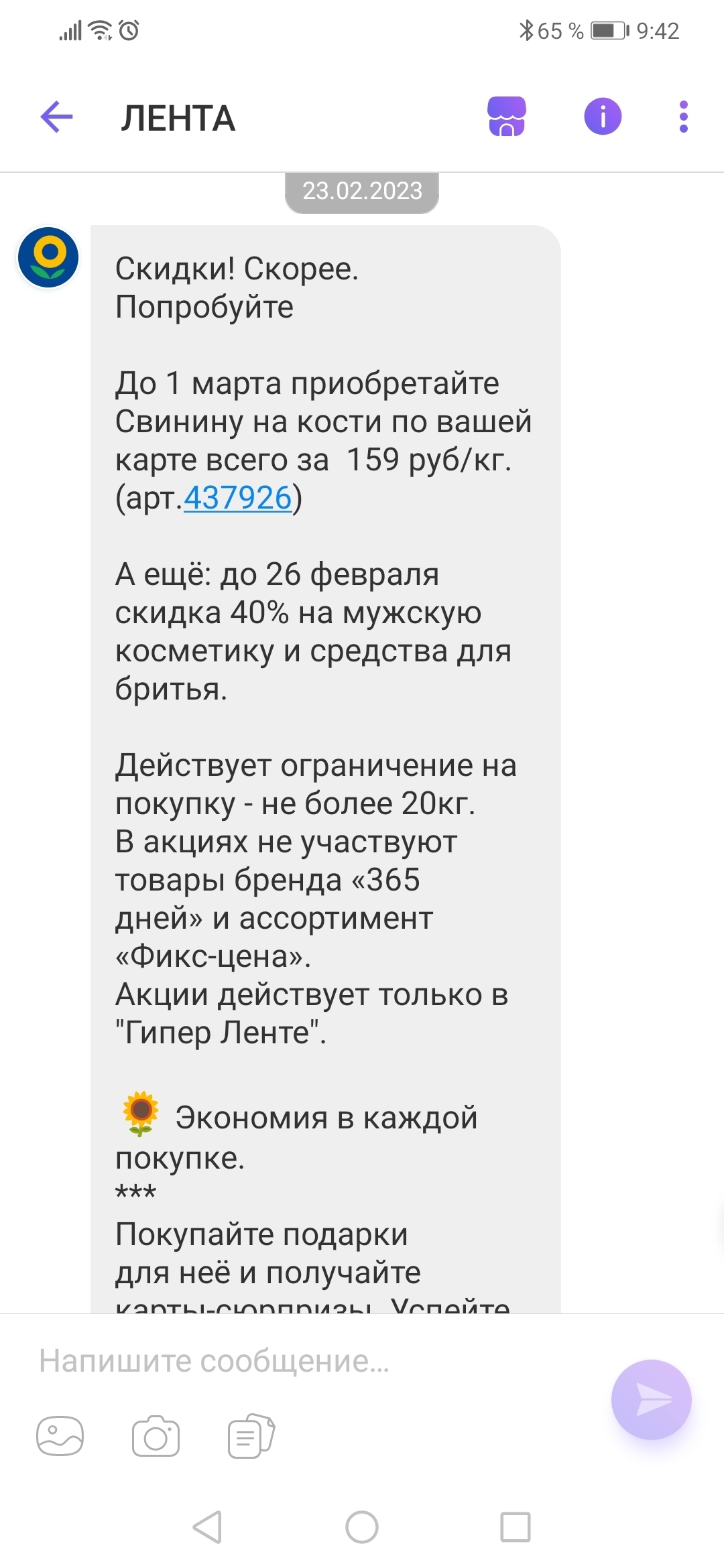Open the three-dot overflow menu

tap(683, 117)
